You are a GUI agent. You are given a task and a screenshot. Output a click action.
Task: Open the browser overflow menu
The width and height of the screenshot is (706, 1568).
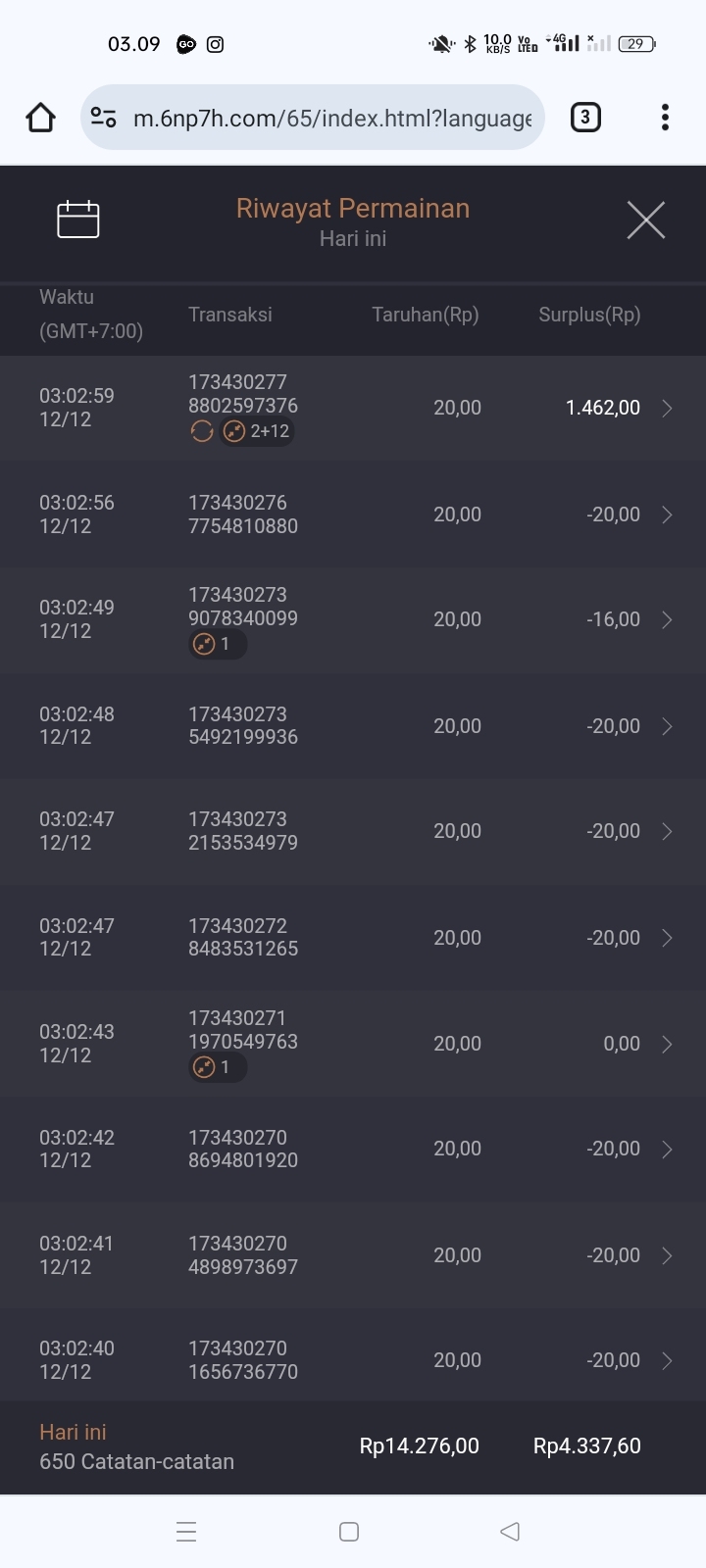point(665,118)
